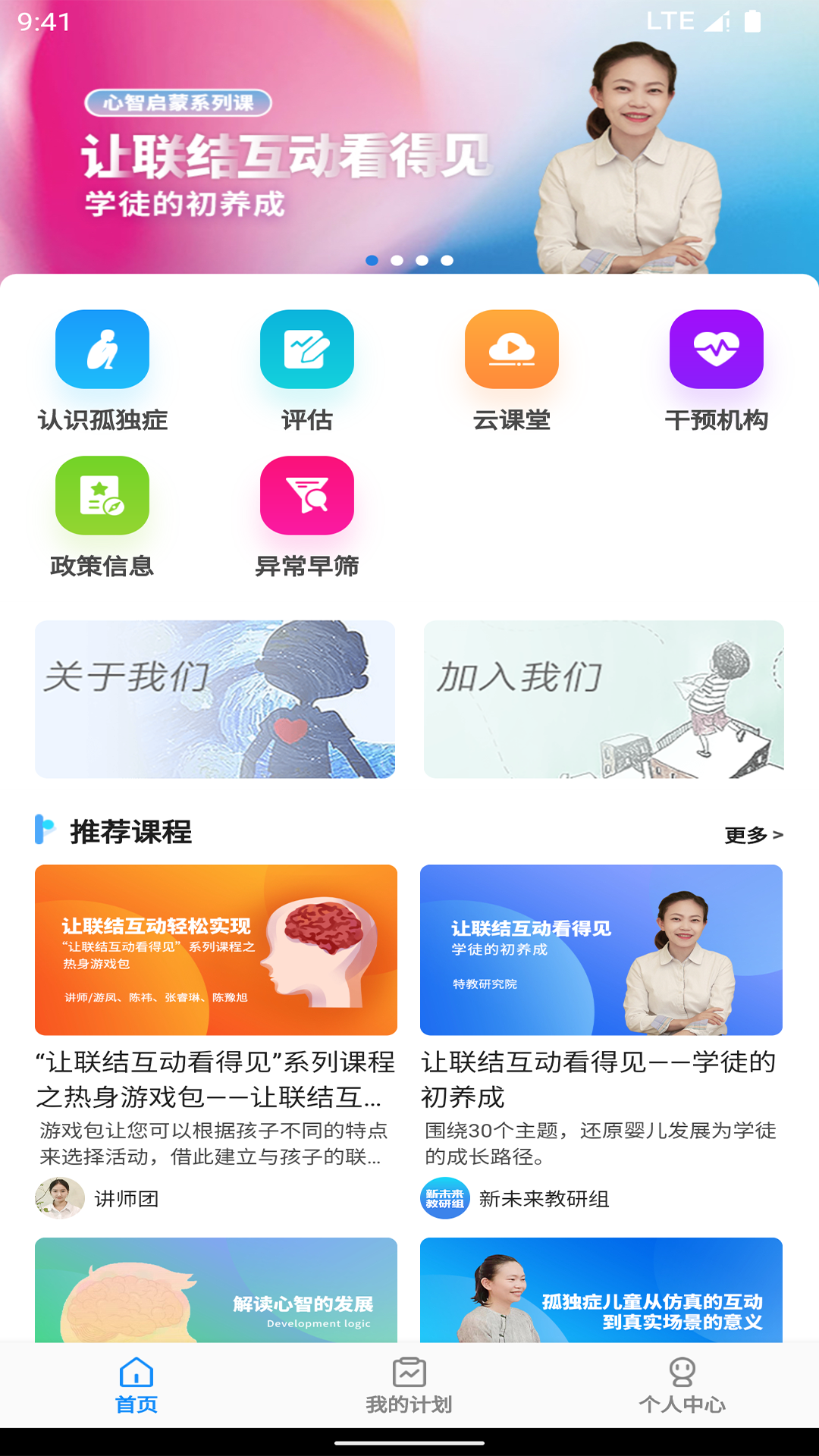
Task: Open the 关于我们 banner
Action: (215, 699)
